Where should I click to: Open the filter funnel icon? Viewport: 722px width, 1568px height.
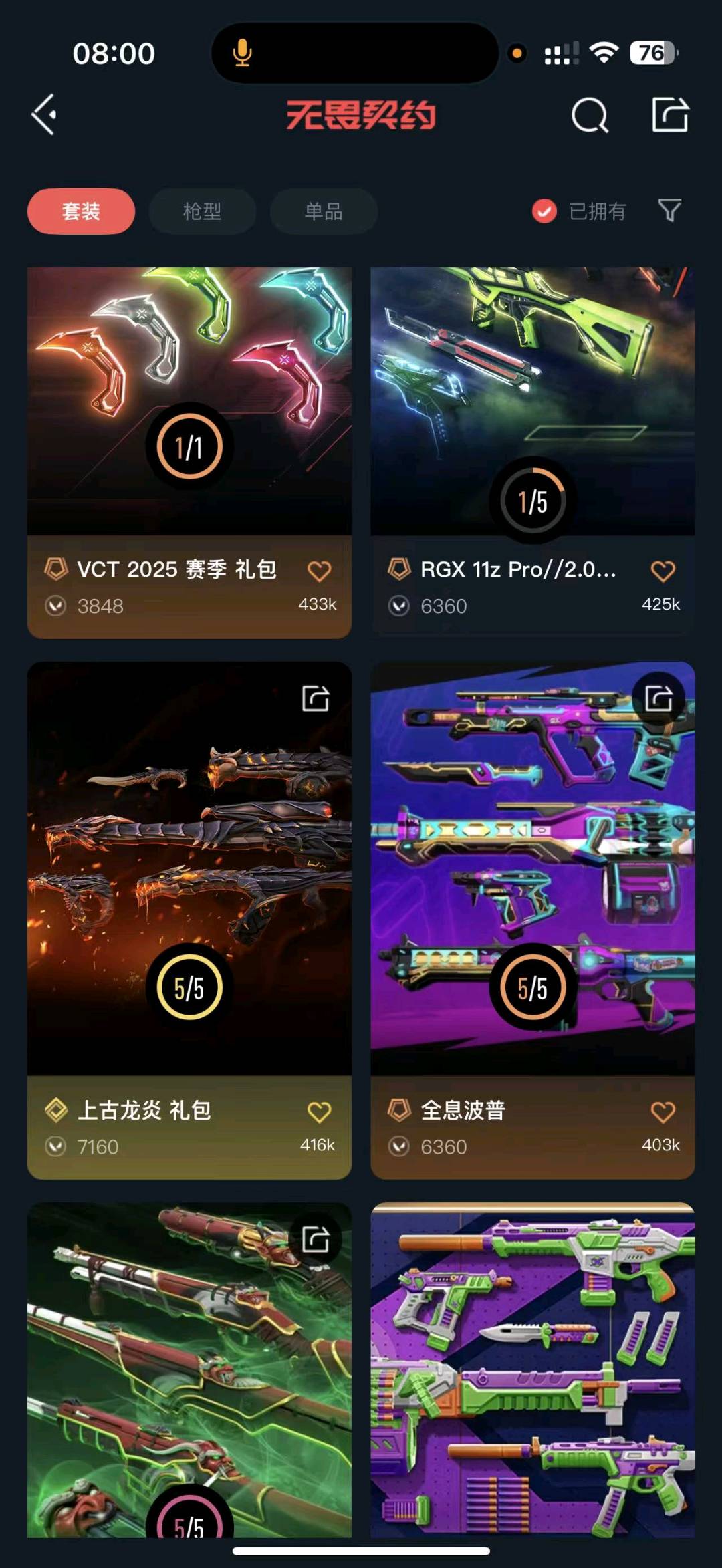[670, 211]
